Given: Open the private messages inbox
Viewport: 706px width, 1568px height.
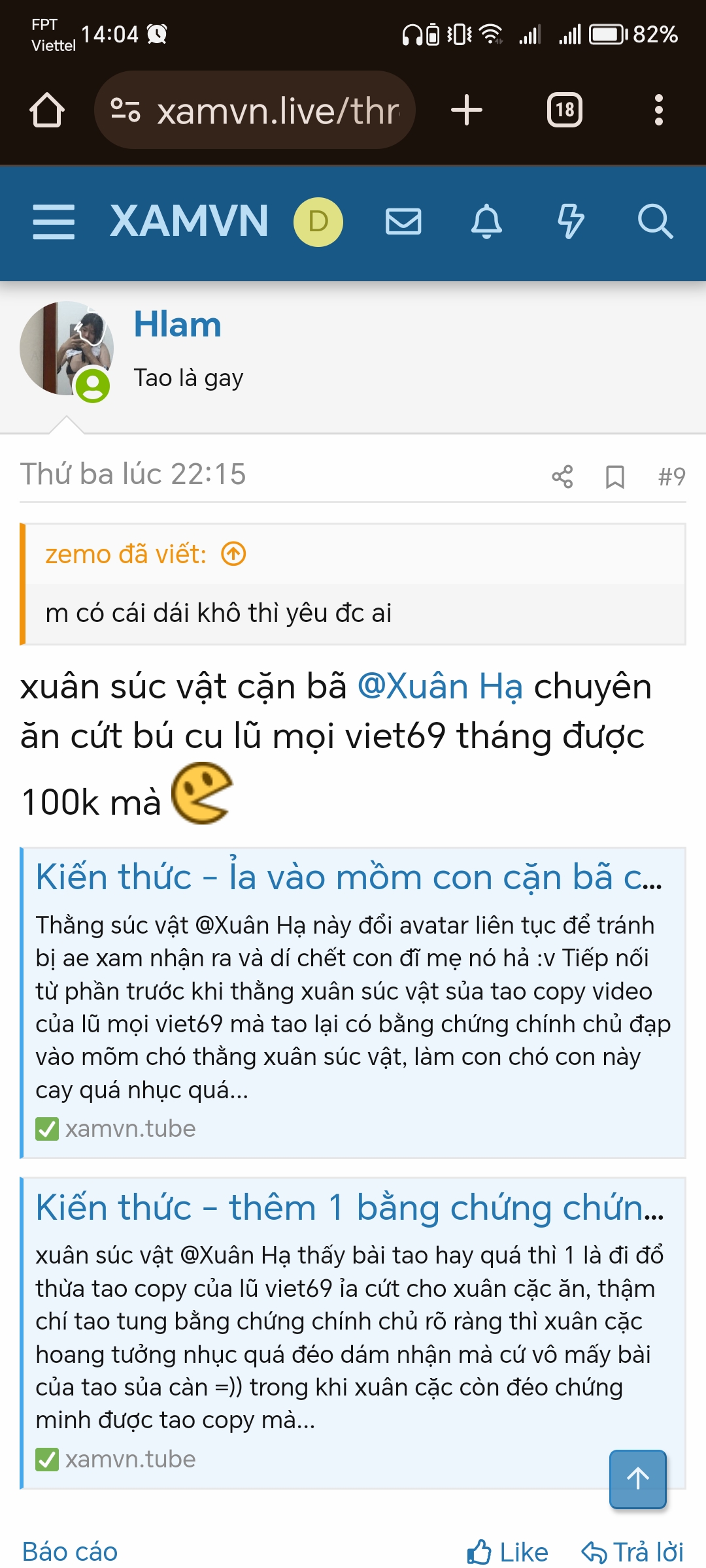Looking at the screenshot, I should pyautogui.click(x=403, y=221).
